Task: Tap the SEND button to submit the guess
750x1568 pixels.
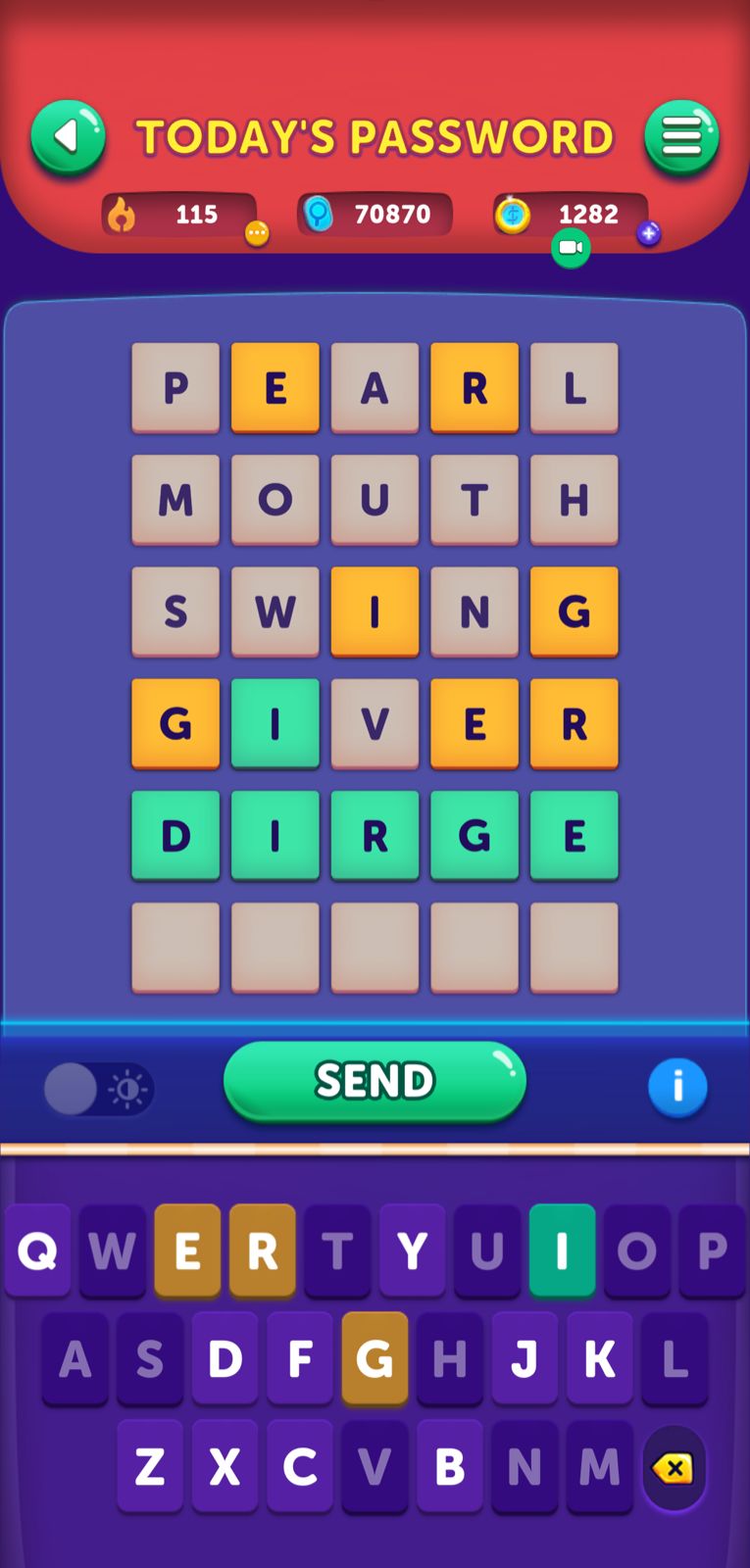Action: 375,1081
